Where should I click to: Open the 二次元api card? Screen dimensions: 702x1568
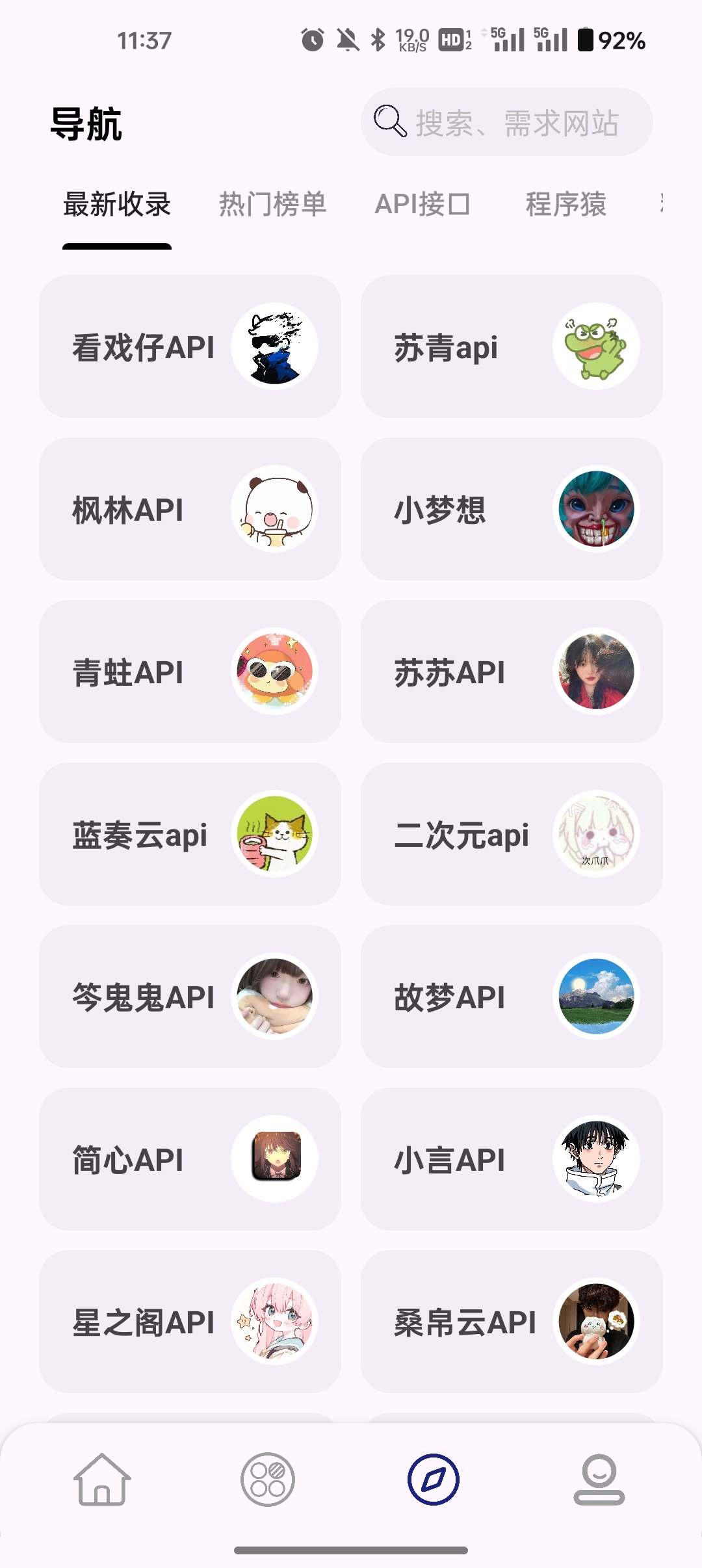tap(512, 834)
